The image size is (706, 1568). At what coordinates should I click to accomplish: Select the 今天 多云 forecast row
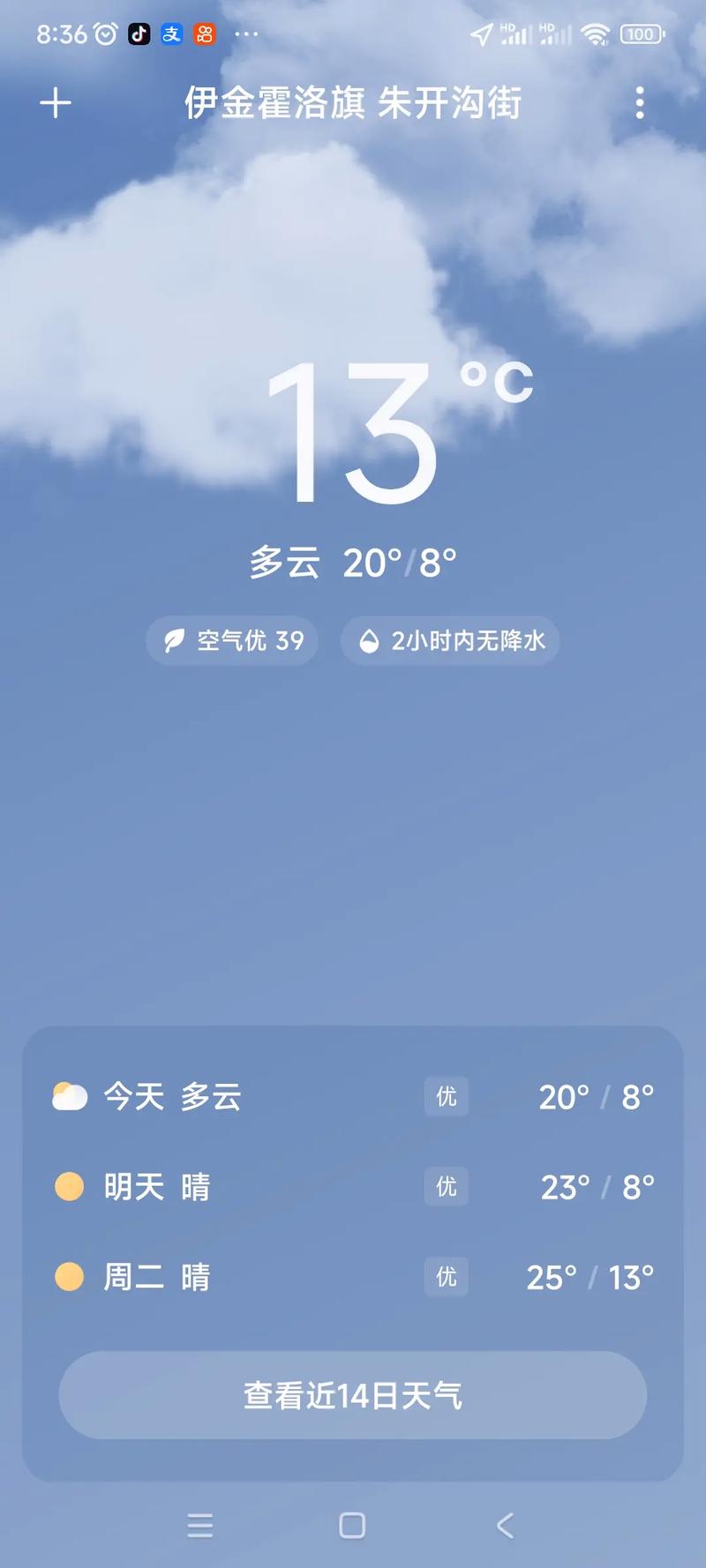point(352,1096)
